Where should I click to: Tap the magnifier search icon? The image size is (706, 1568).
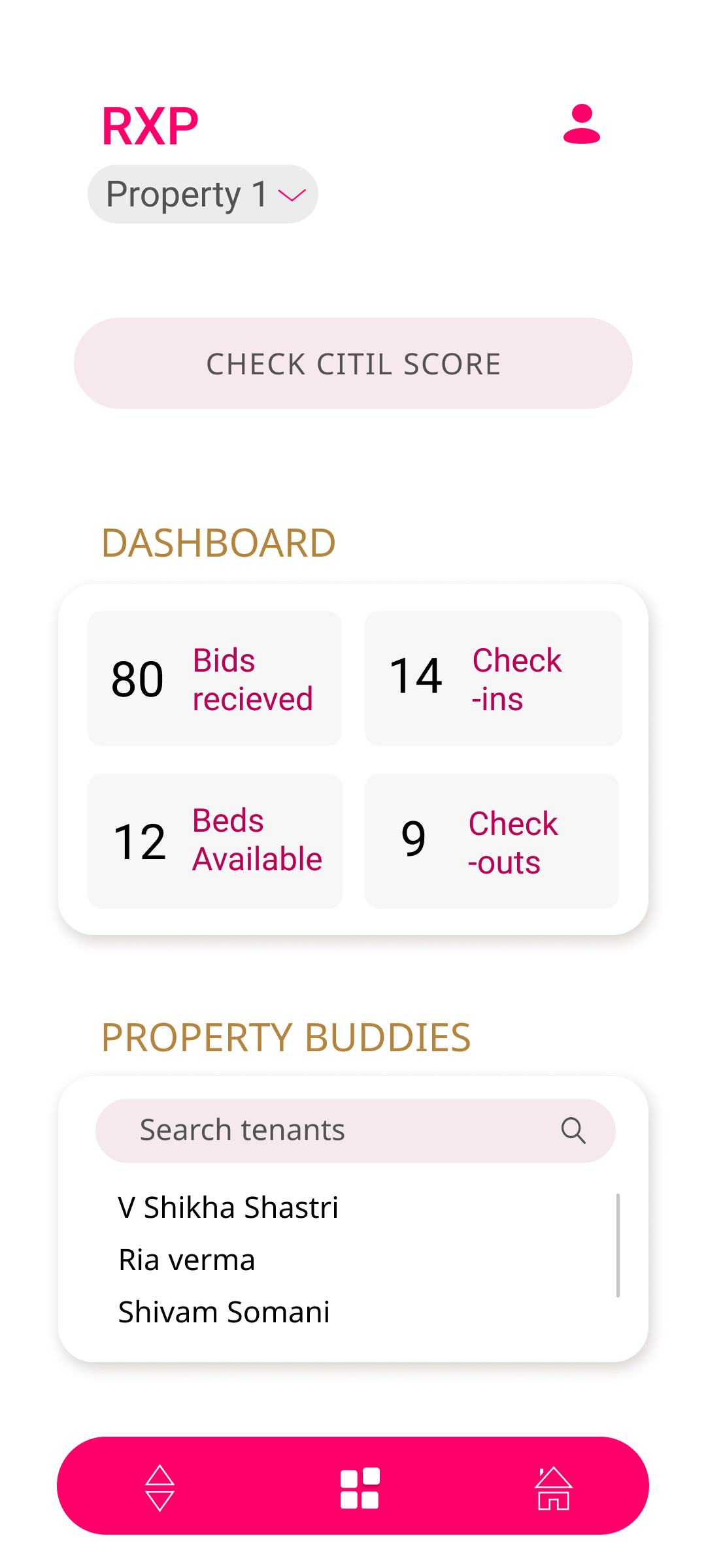click(573, 1130)
